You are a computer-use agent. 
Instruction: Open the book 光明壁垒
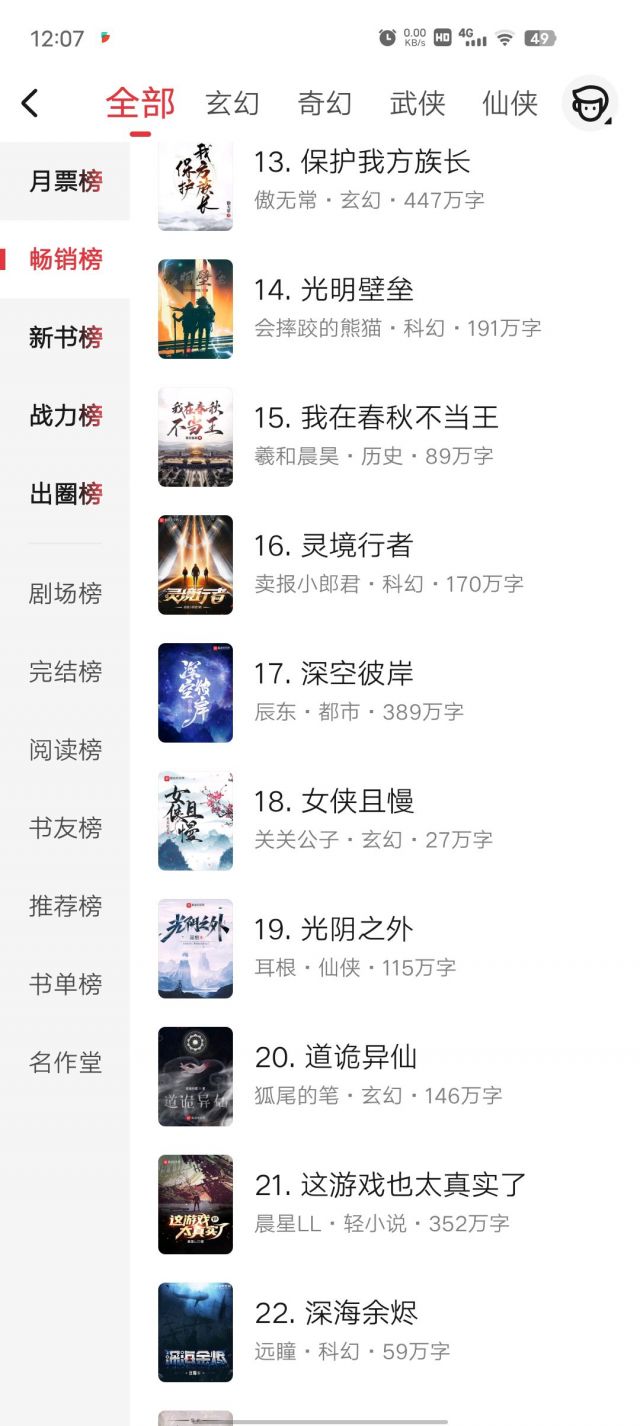tap(356, 290)
